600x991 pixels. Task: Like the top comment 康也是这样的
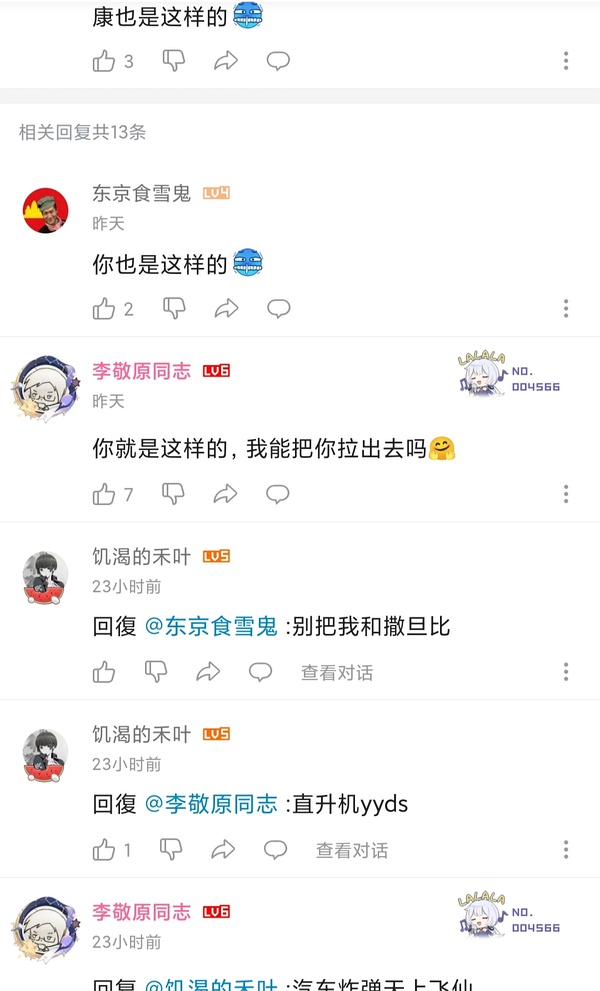tap(104, 61)
